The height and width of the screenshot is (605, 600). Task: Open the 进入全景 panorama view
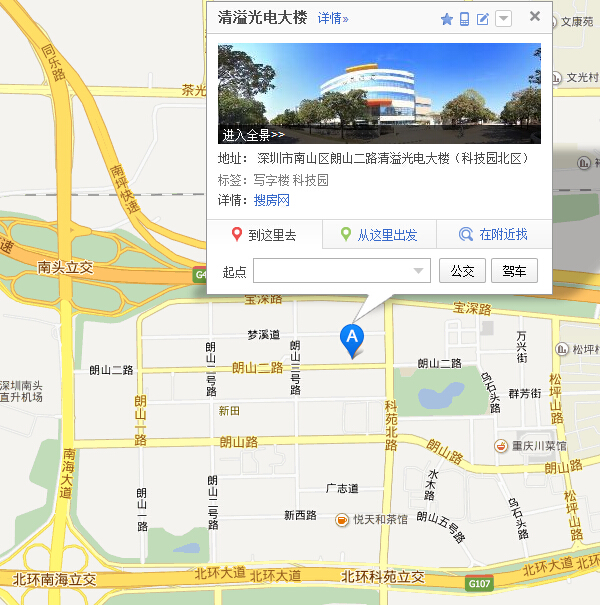[x=254, y=134]
